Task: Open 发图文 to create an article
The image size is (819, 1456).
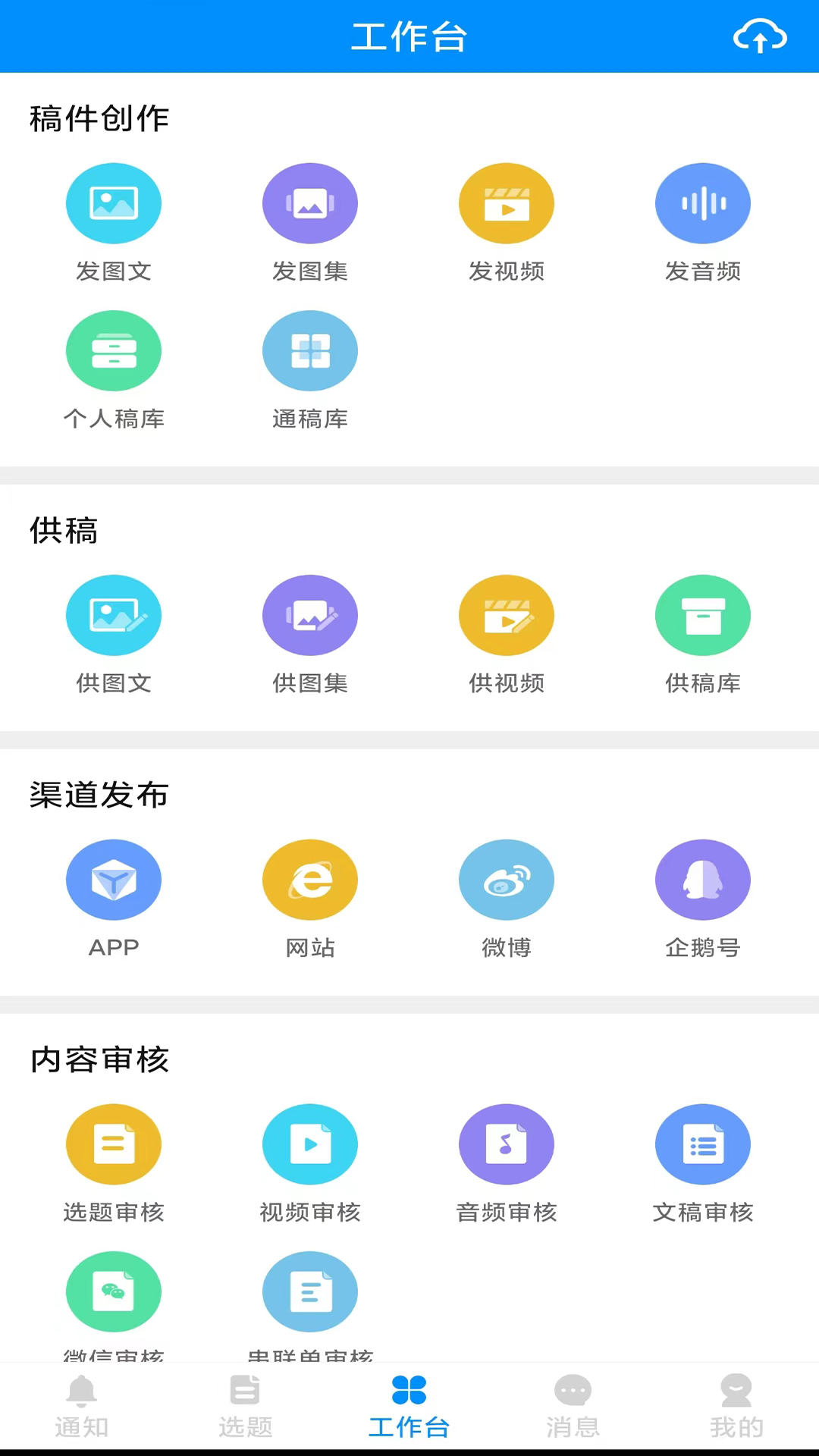Action: pyautogui.click(x=114, y=203)
